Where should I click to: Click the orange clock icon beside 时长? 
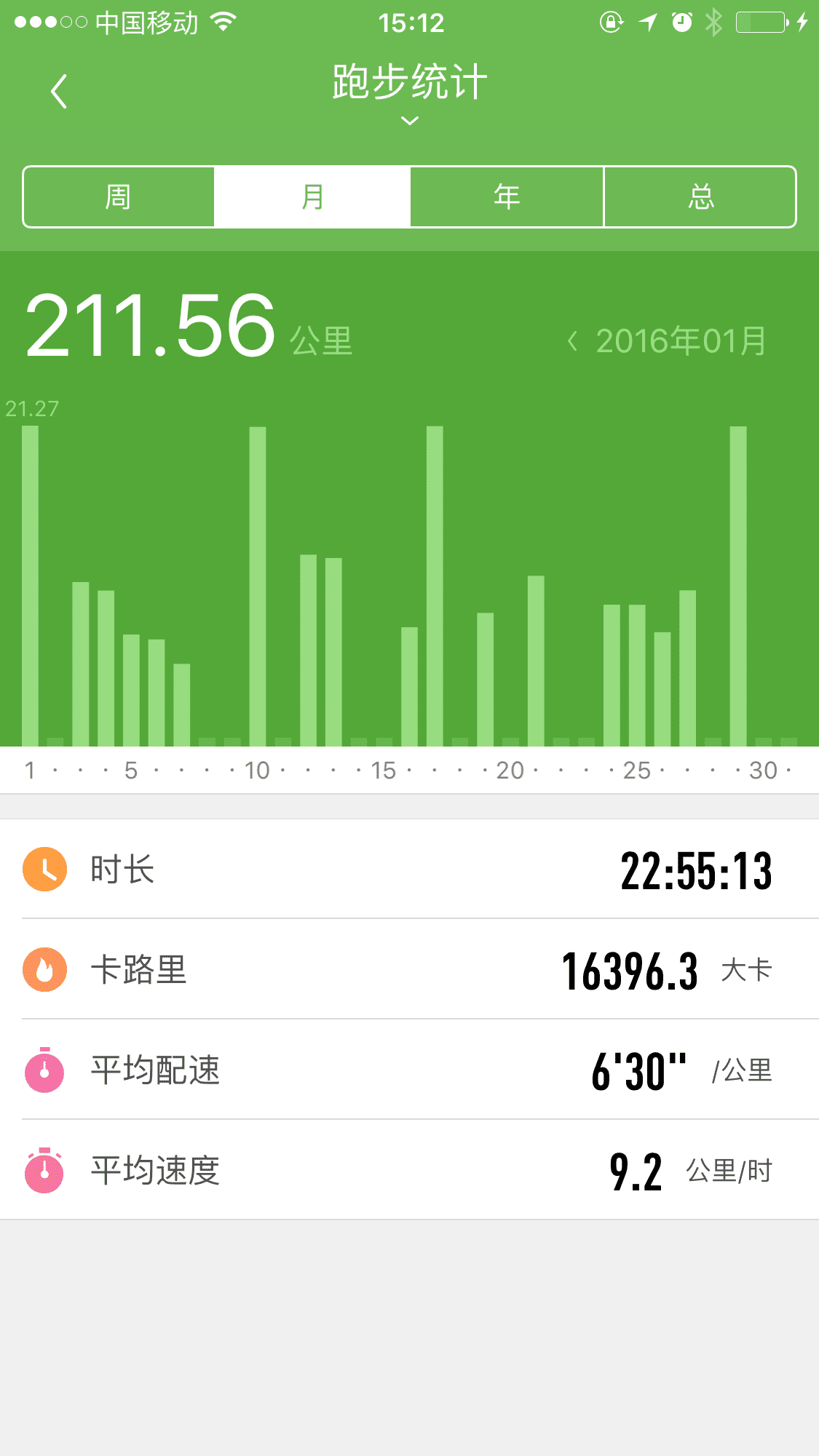(x=44, y=870)
